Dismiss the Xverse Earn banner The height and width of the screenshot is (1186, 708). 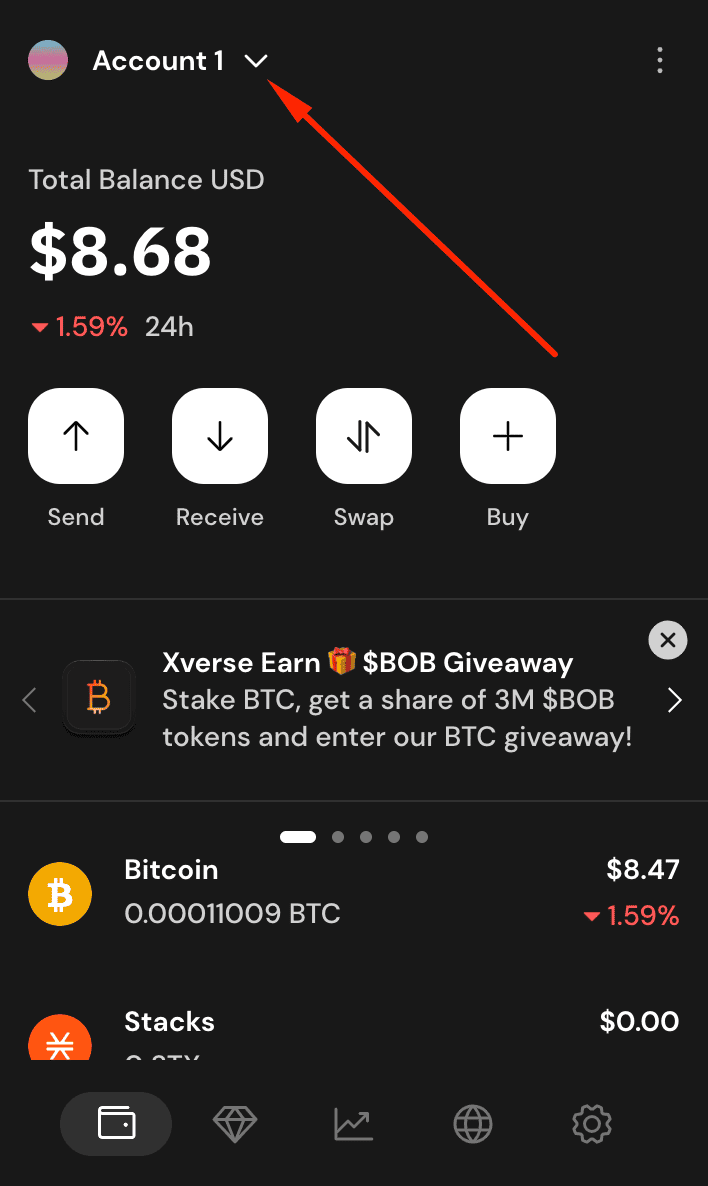click(668, 640)
